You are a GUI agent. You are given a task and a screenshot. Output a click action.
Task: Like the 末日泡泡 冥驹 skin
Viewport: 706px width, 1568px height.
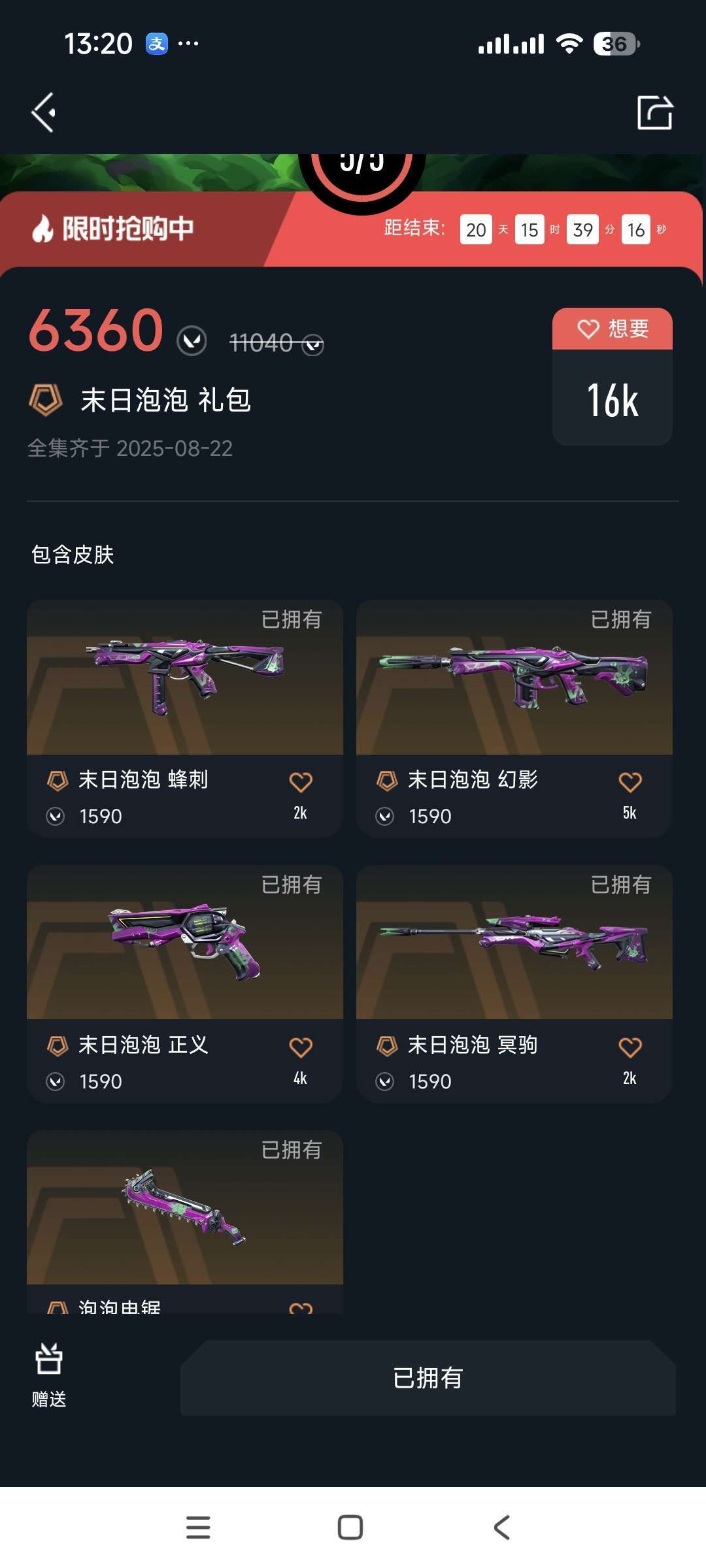(630, 1047)
